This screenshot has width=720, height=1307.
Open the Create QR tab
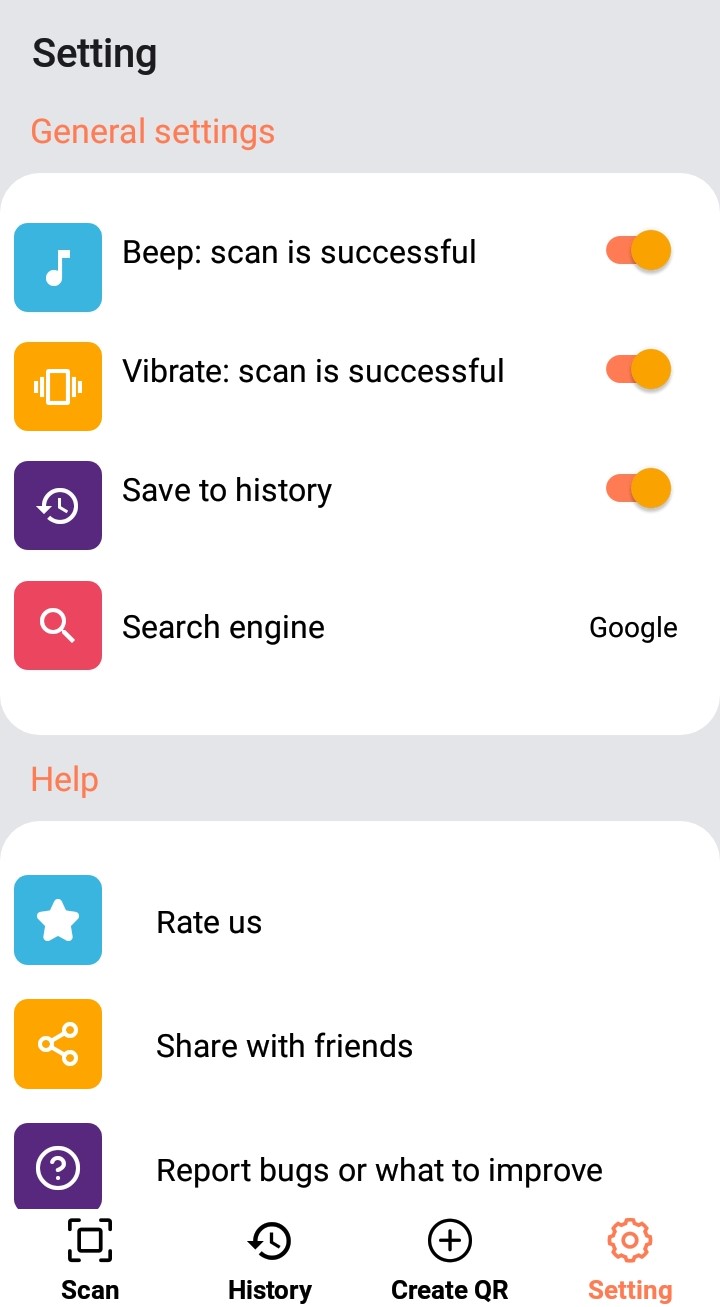pos(449,1260)
